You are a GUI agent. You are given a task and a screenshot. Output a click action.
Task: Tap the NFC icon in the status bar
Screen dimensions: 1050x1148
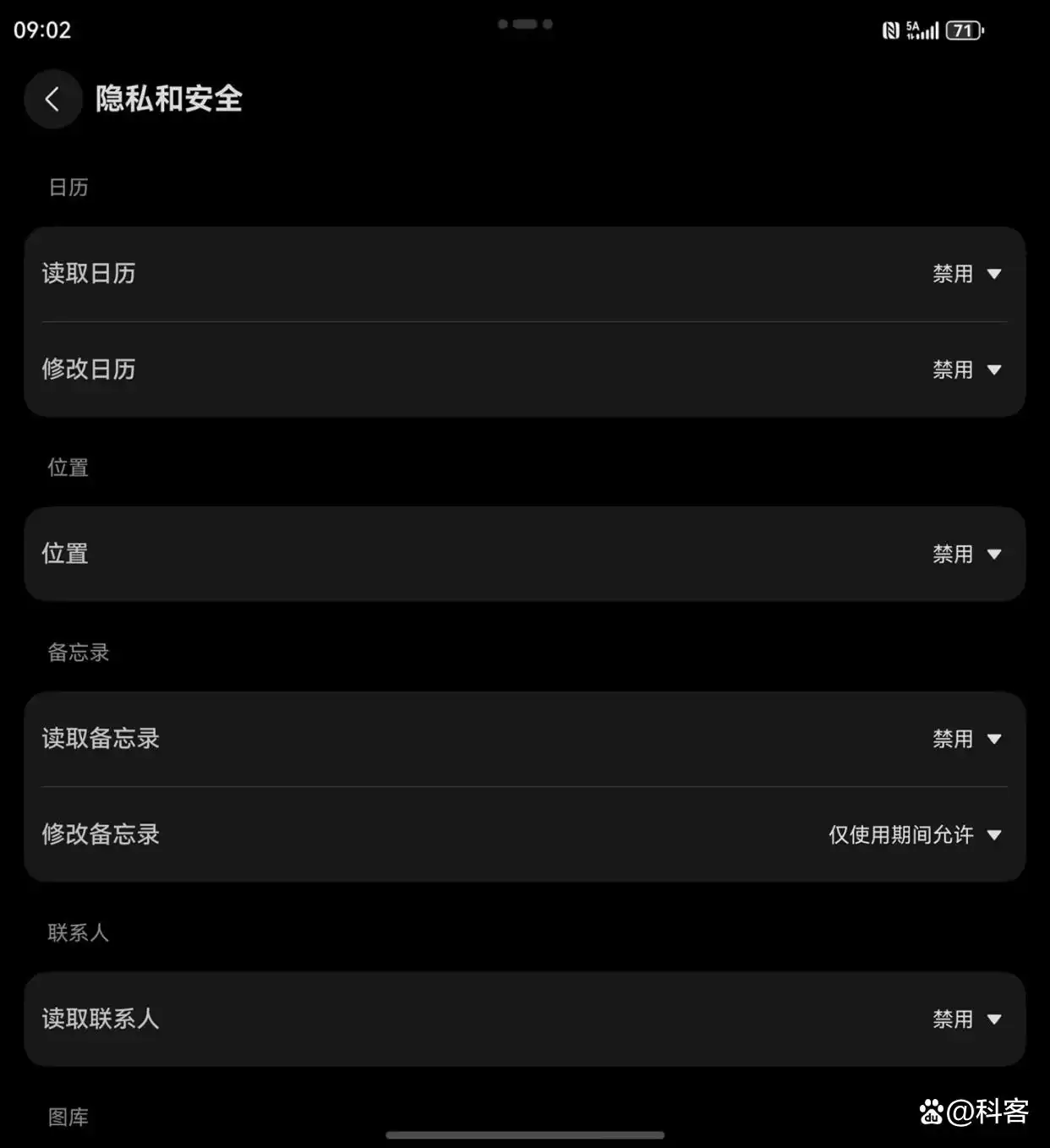[892, 29]
